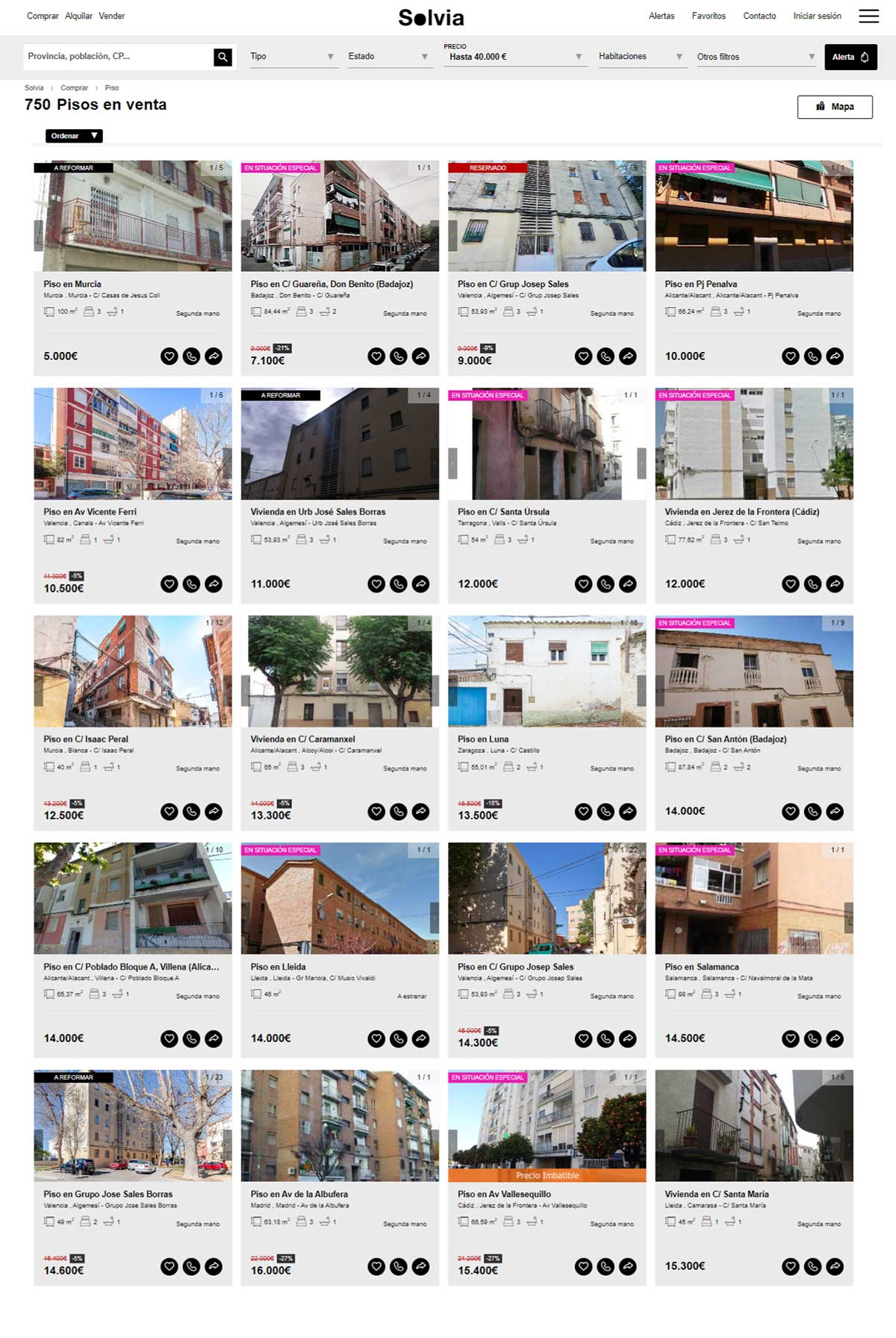
Task: Favorite the Piso en Murcia listing
Action: coord(169,356)
